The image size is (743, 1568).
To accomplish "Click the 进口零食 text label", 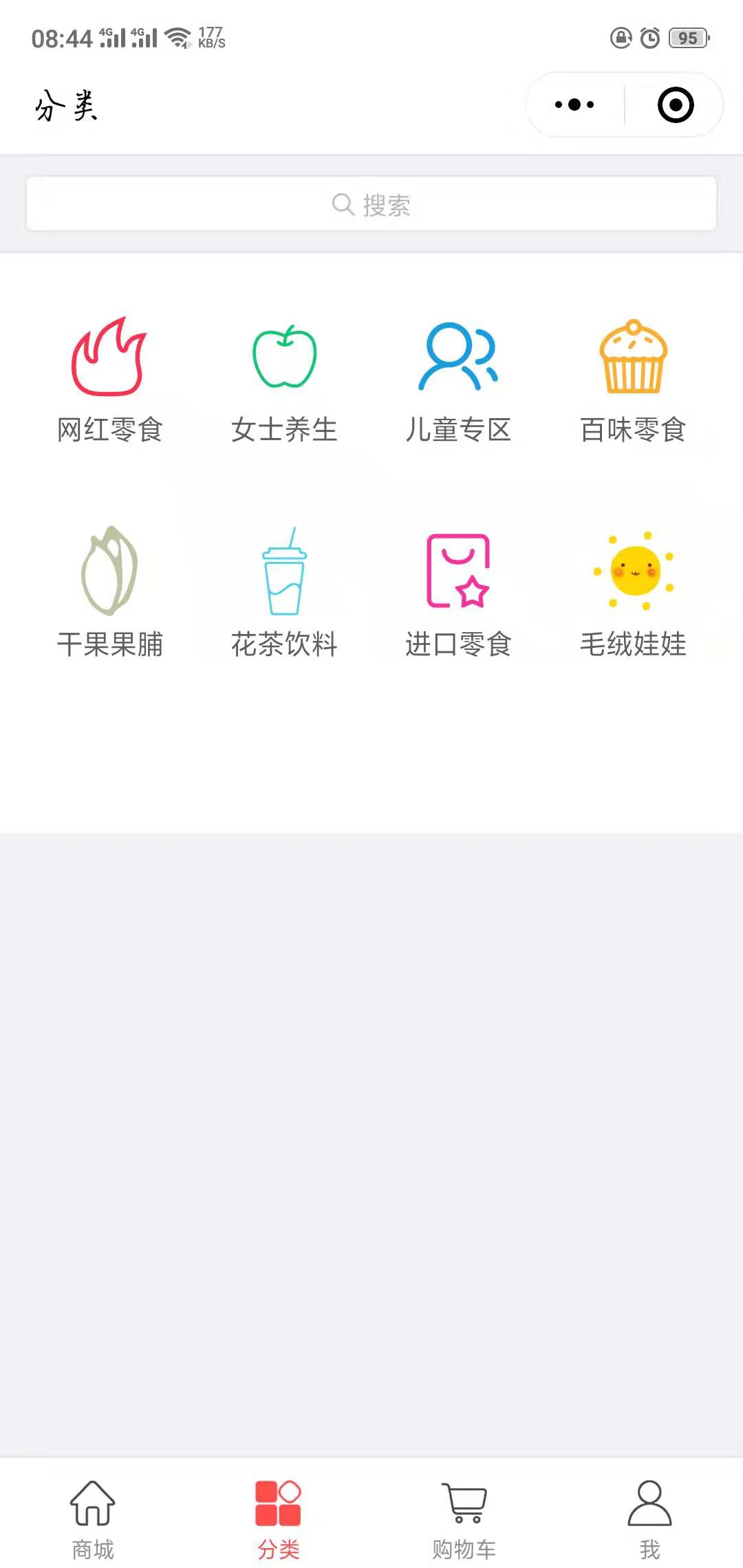I will pos(459,644).
